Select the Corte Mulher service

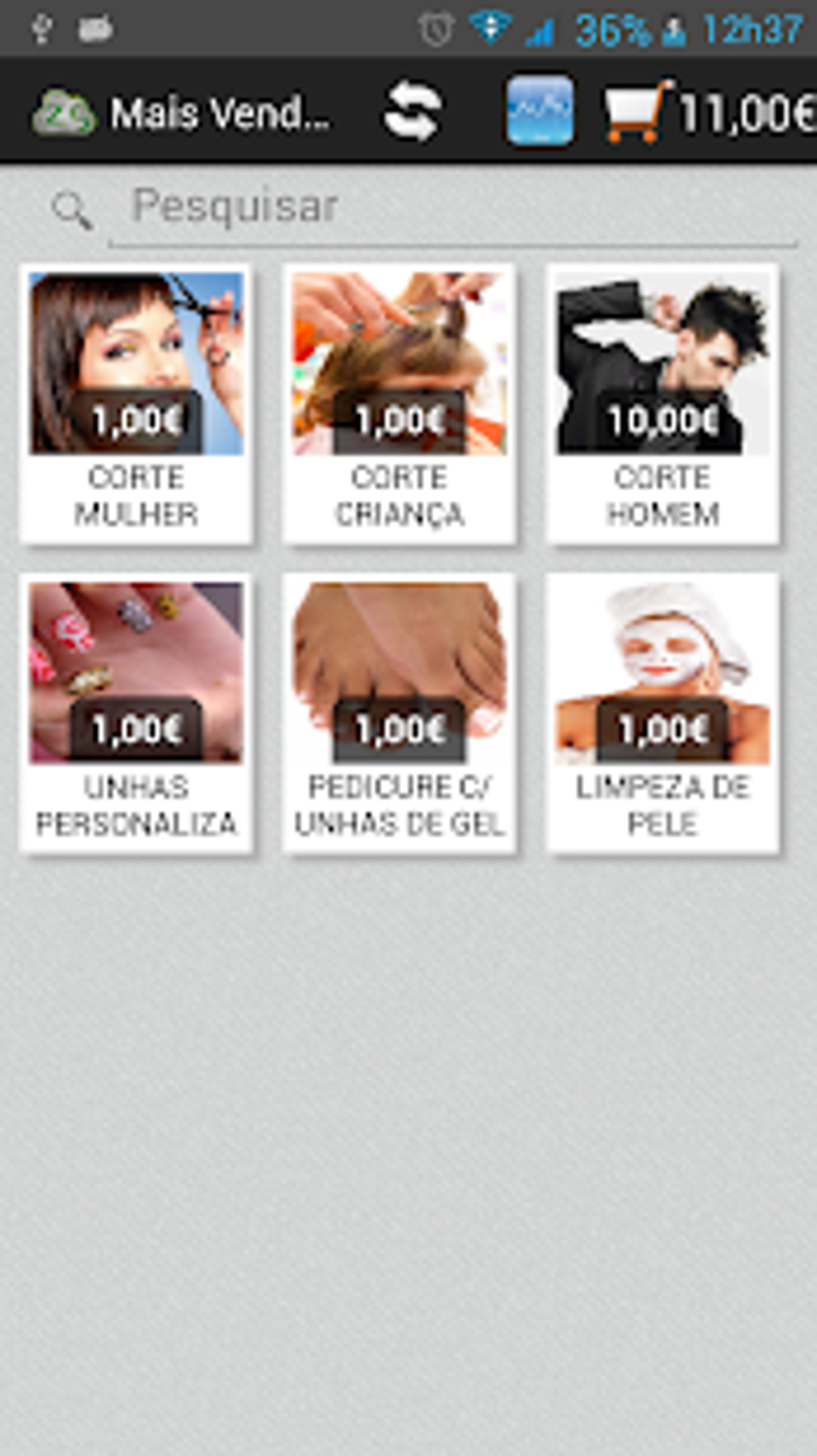(136, 405)
